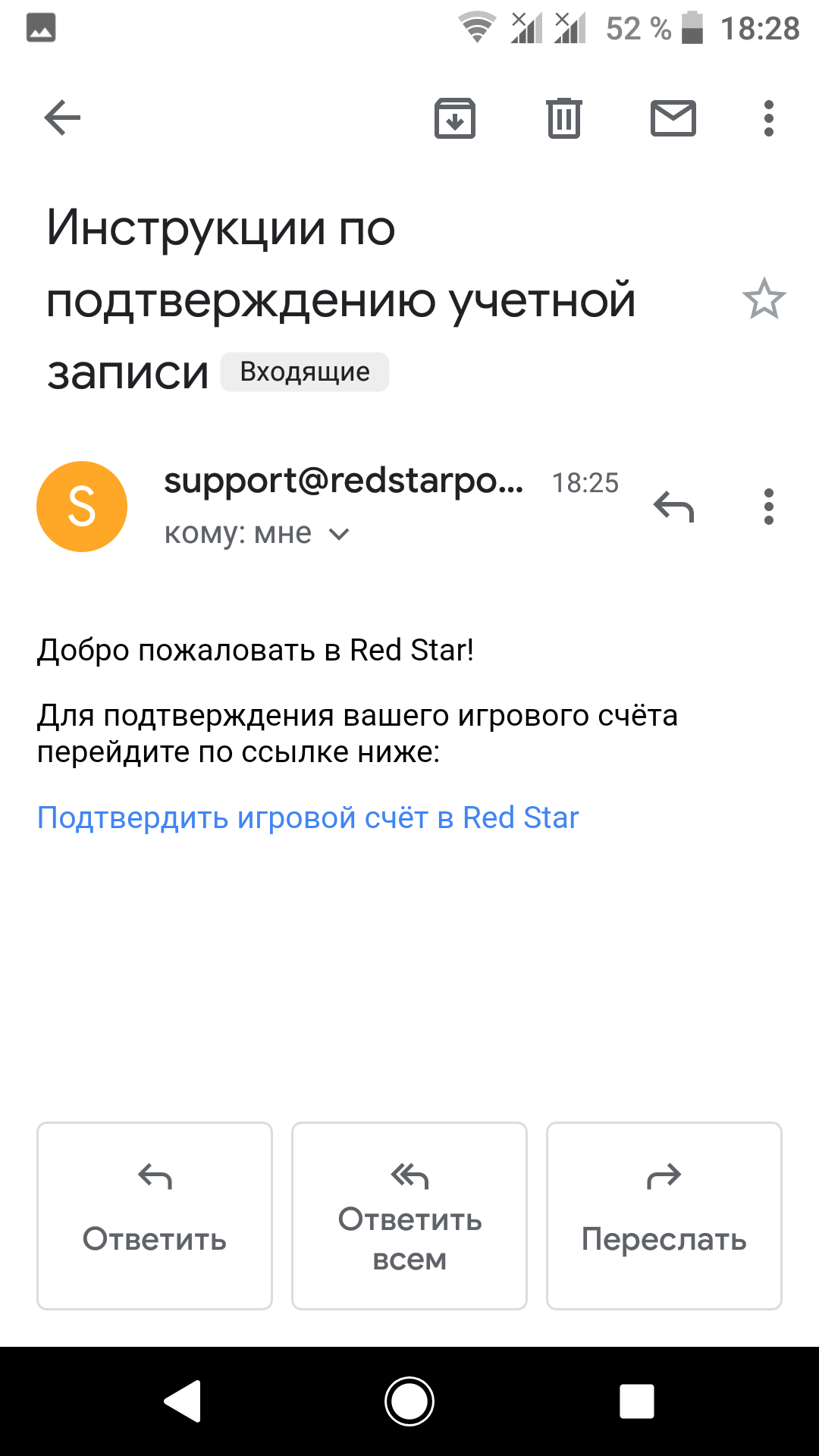819x1456 pixels.
Task: Go back to the inbox list
Action: coord(62,118)
